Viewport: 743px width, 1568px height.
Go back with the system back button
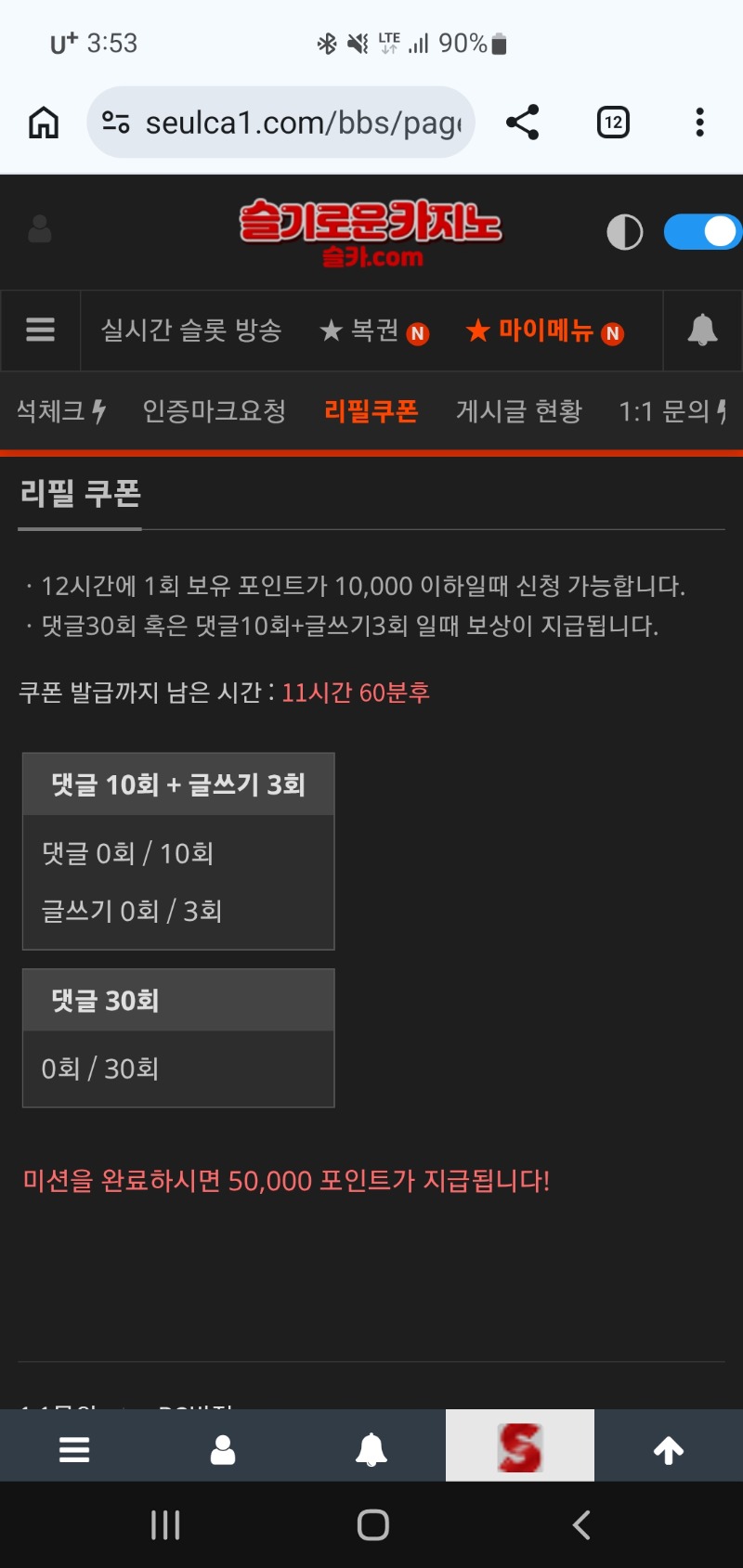581,1524
